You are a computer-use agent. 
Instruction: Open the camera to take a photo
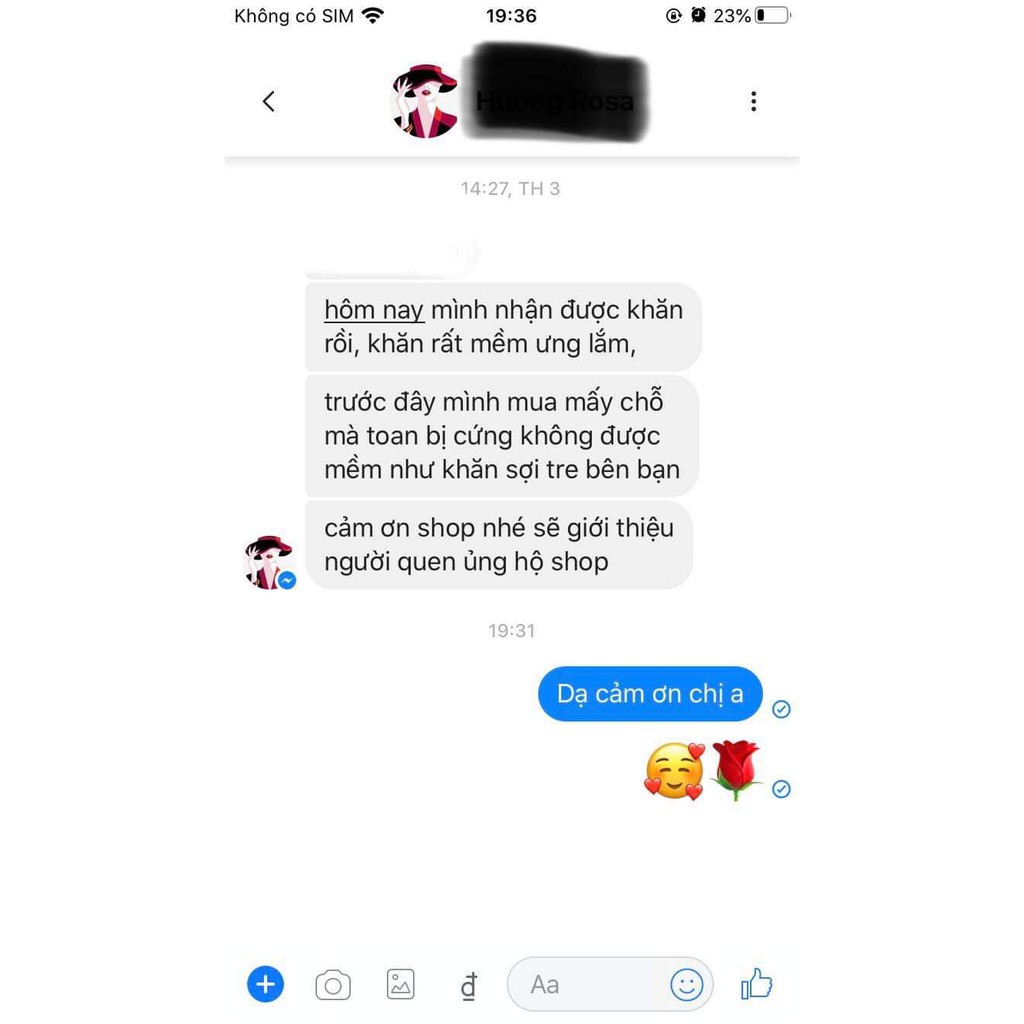[x=333, y=985]
